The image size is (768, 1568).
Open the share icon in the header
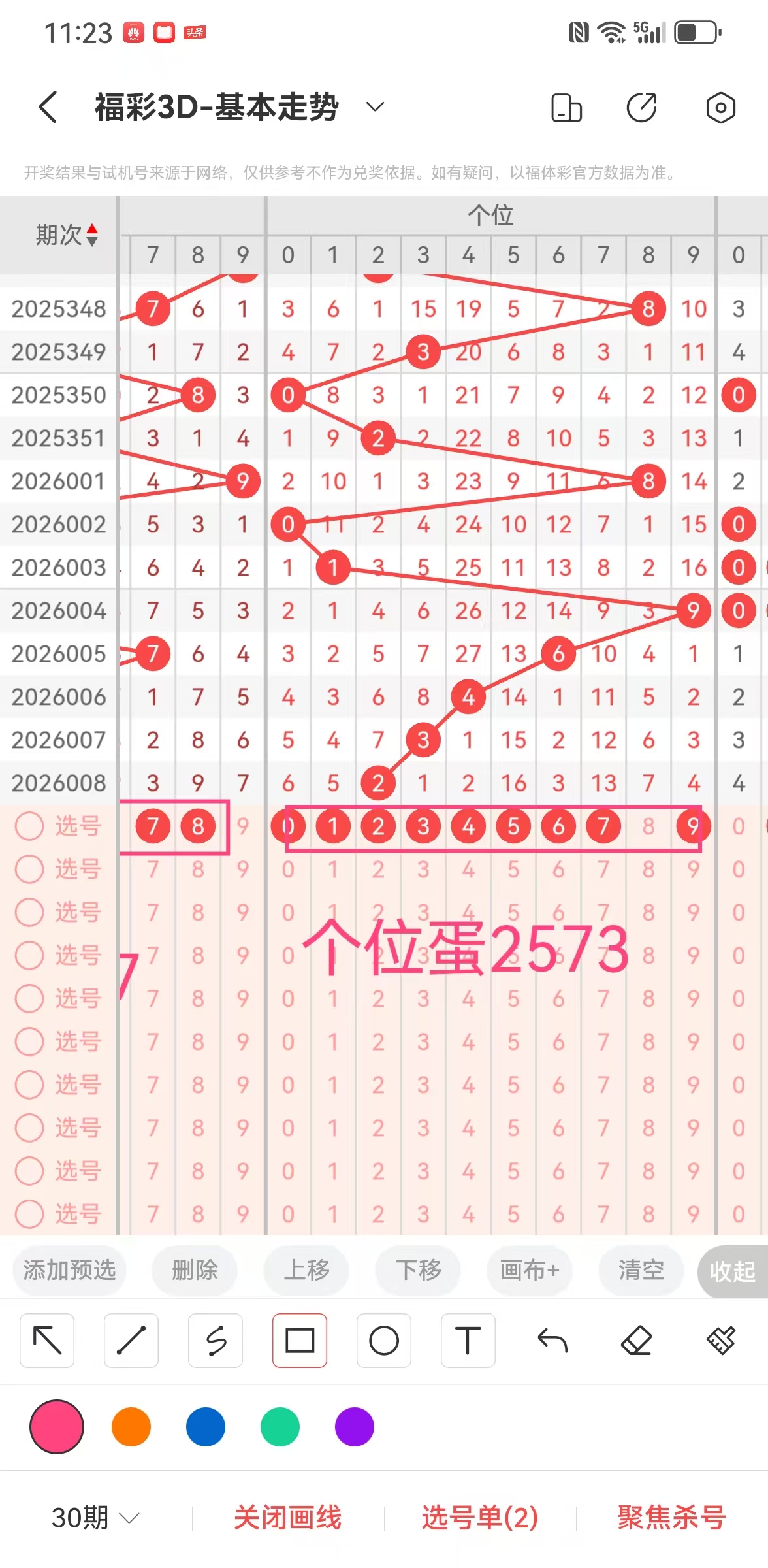(642, 107)
